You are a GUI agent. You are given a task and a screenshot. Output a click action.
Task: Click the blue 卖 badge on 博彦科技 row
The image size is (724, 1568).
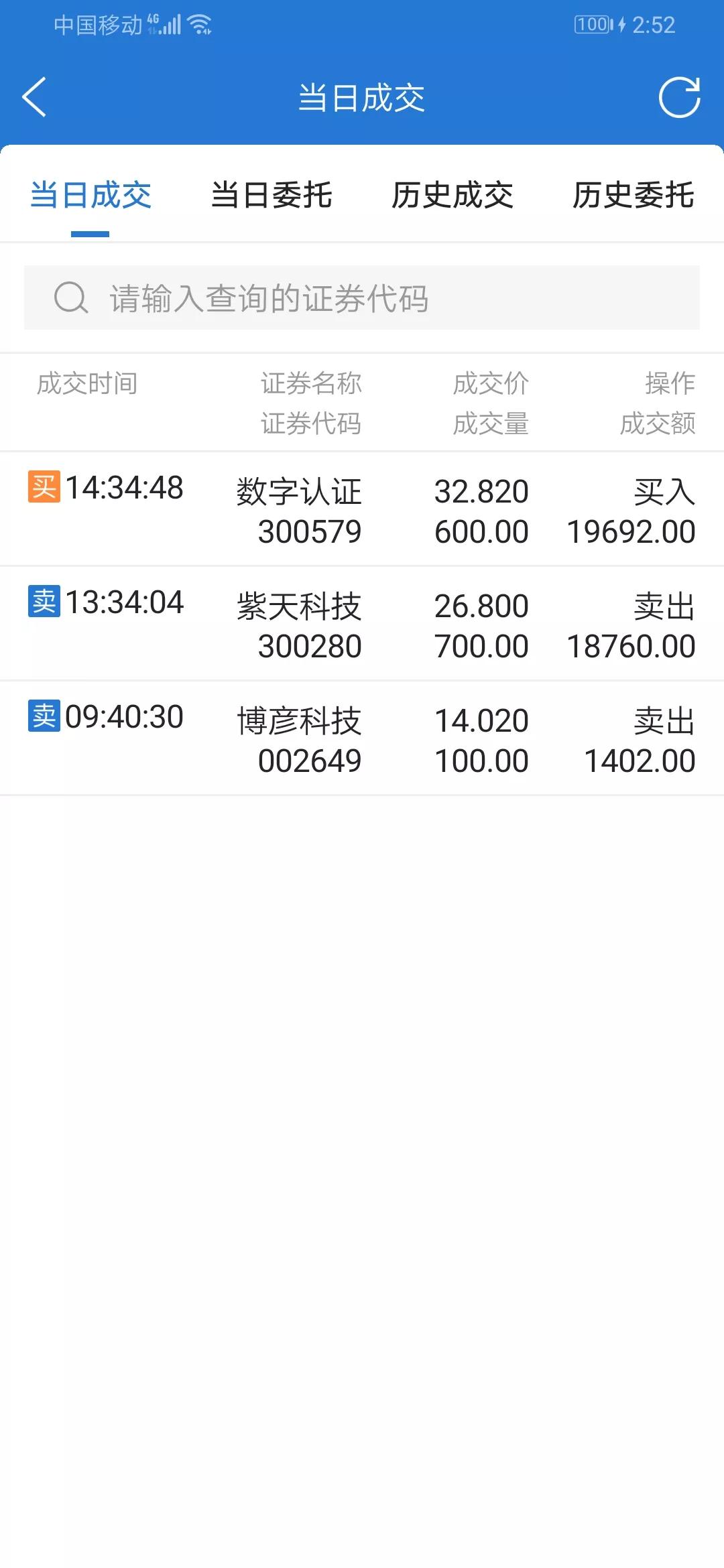(44, 716)
